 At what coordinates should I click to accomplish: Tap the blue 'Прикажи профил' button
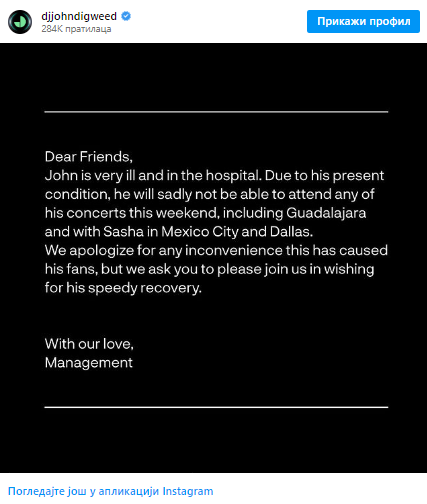coord(363,21)
